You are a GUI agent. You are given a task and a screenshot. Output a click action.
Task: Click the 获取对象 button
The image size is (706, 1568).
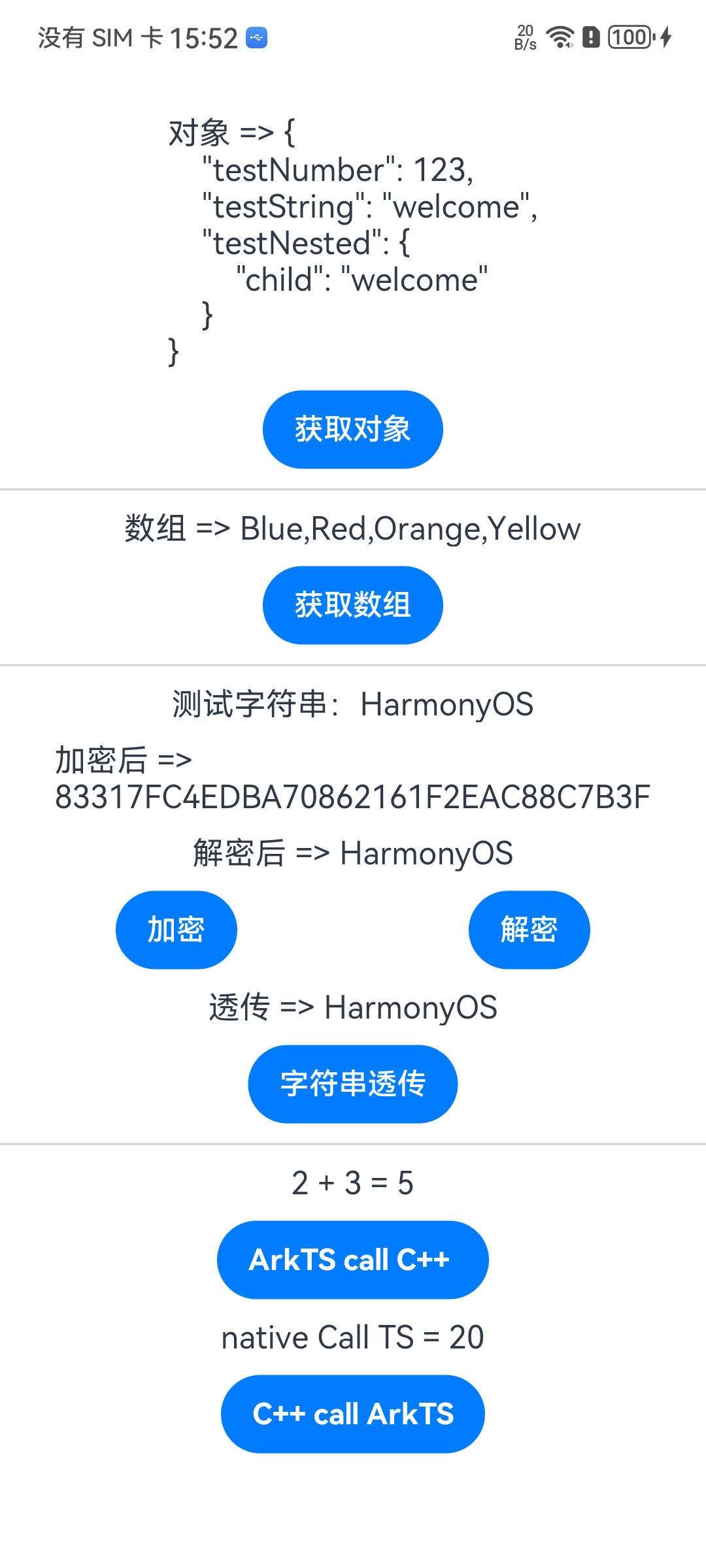coord(352,429)
